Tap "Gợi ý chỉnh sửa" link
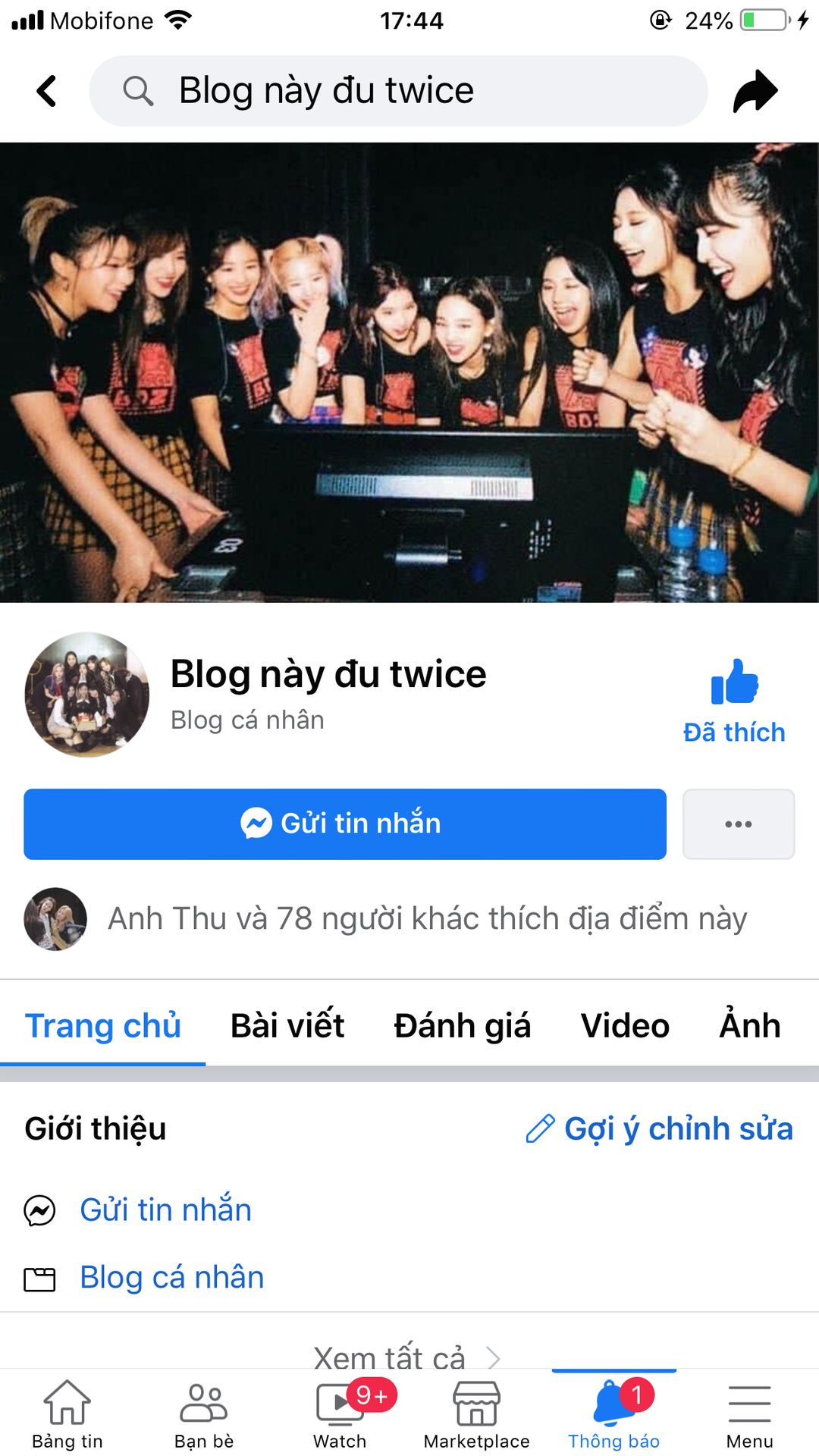 click(x=660, y=1128)
